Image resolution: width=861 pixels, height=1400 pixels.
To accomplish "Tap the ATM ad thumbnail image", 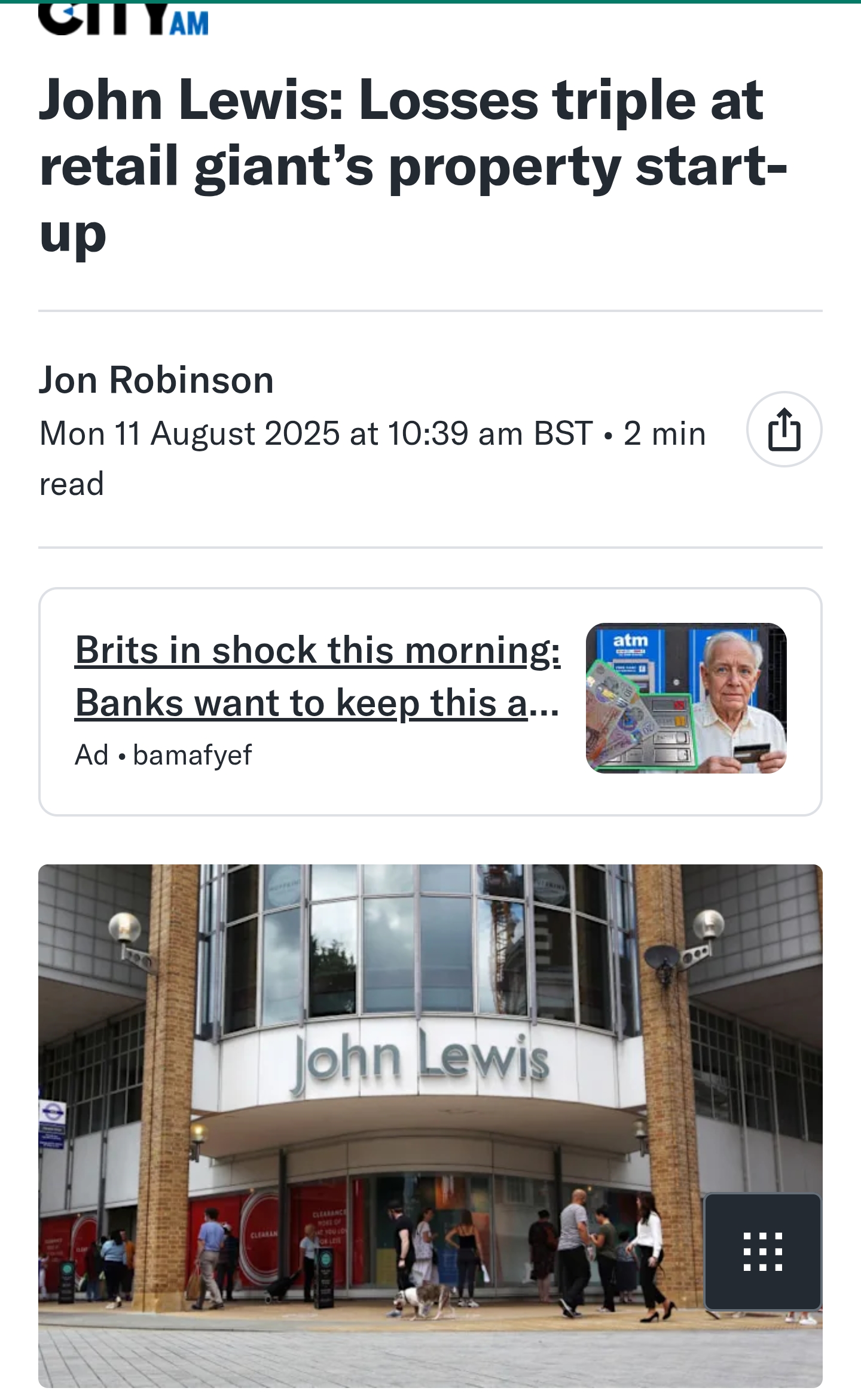I will click(x=686, y=698).
